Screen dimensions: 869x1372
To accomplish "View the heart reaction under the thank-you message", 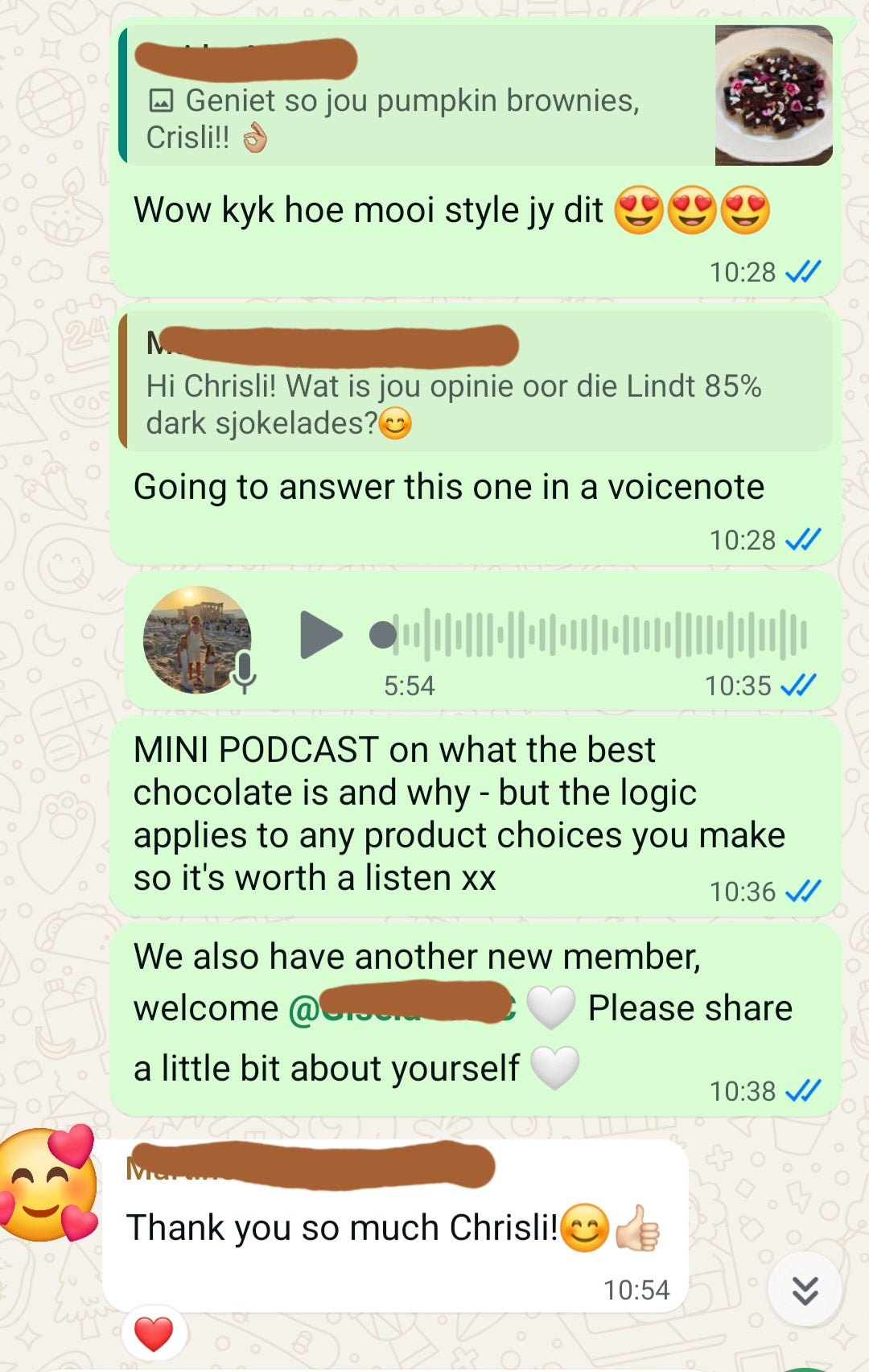I will pyautogui.click(x=154, y=1334).
